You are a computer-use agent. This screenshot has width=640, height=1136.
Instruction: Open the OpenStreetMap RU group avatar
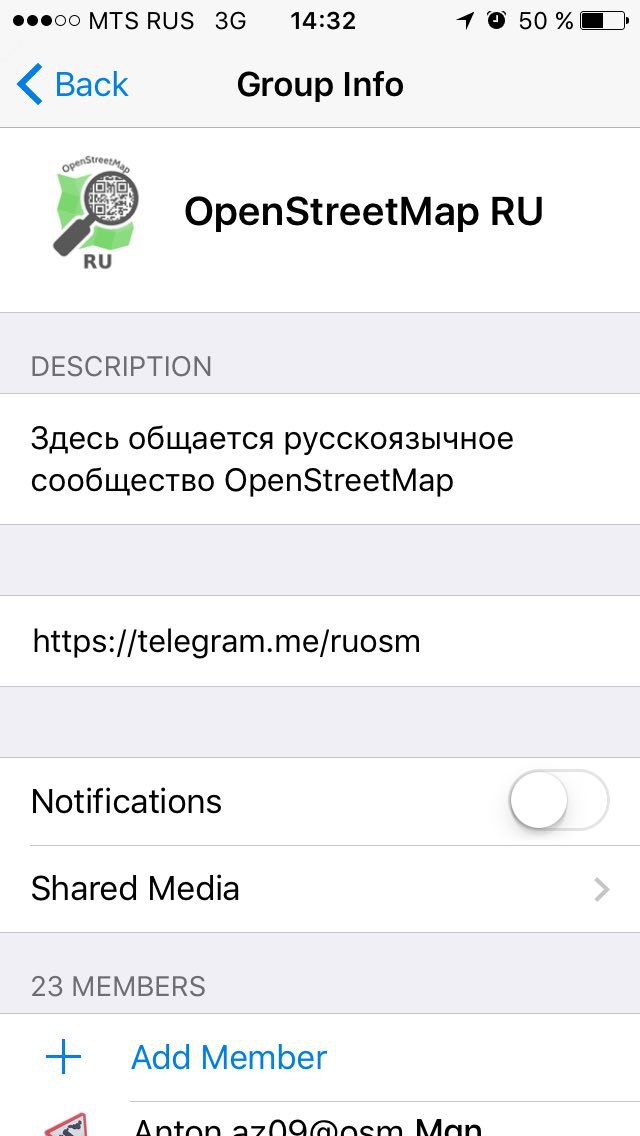click(x=96, y=212)
